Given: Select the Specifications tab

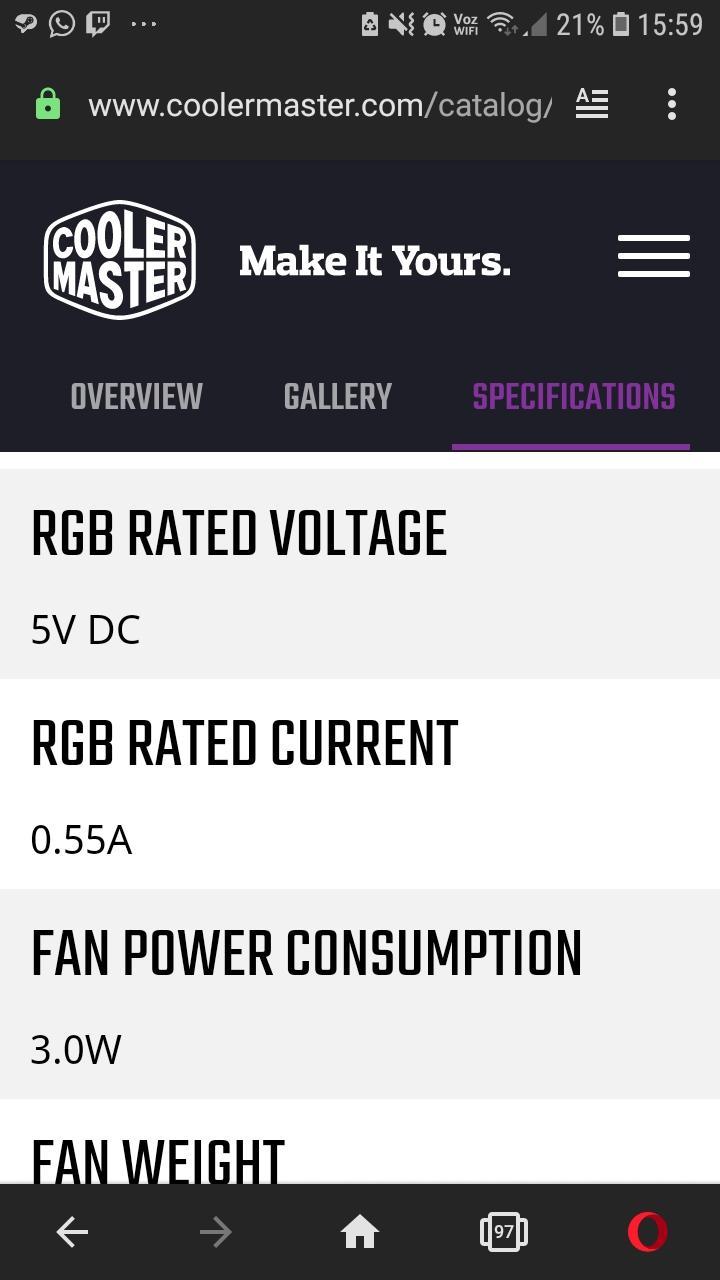Looking at the screenshot, I should click(573, 397).
